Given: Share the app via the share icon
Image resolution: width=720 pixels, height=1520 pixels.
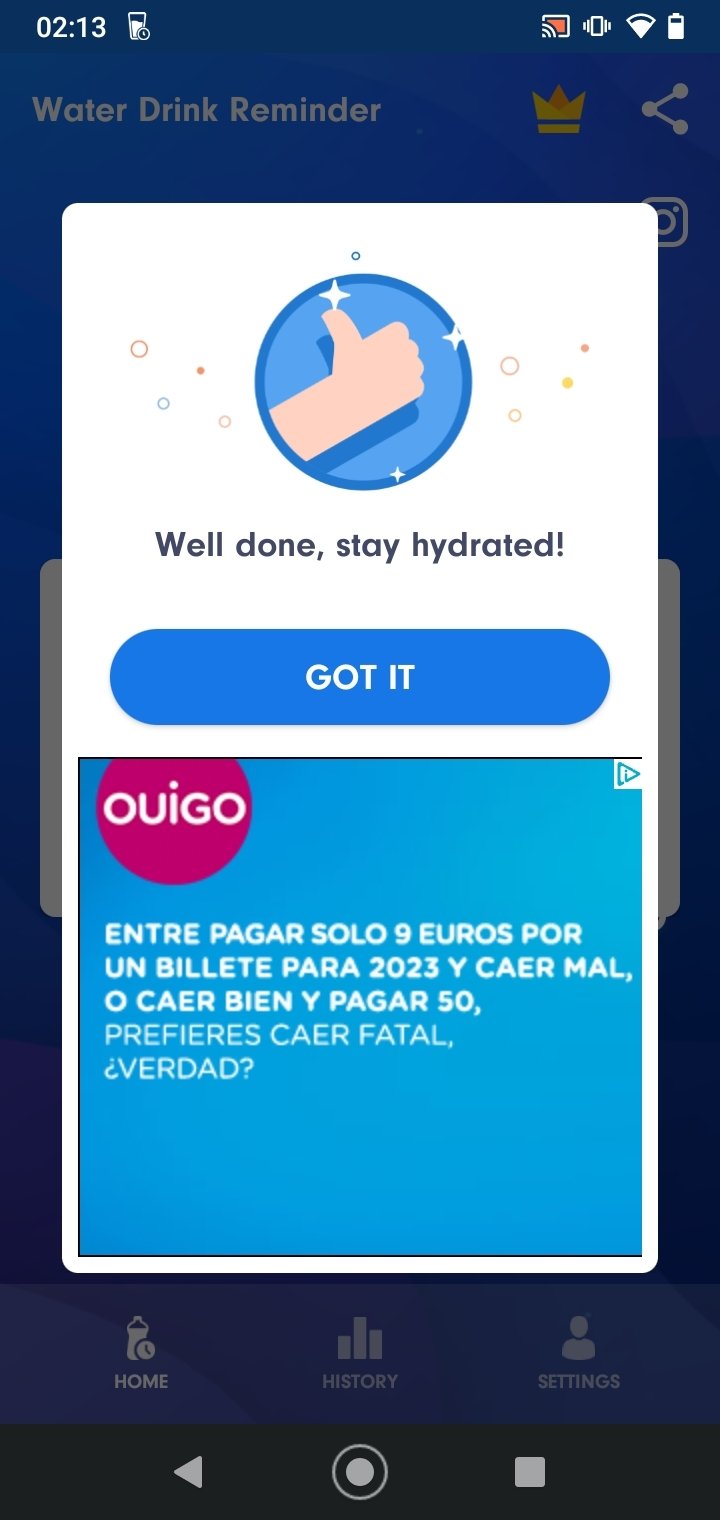Looking at the screenshot, I should (x=665, y=109).
